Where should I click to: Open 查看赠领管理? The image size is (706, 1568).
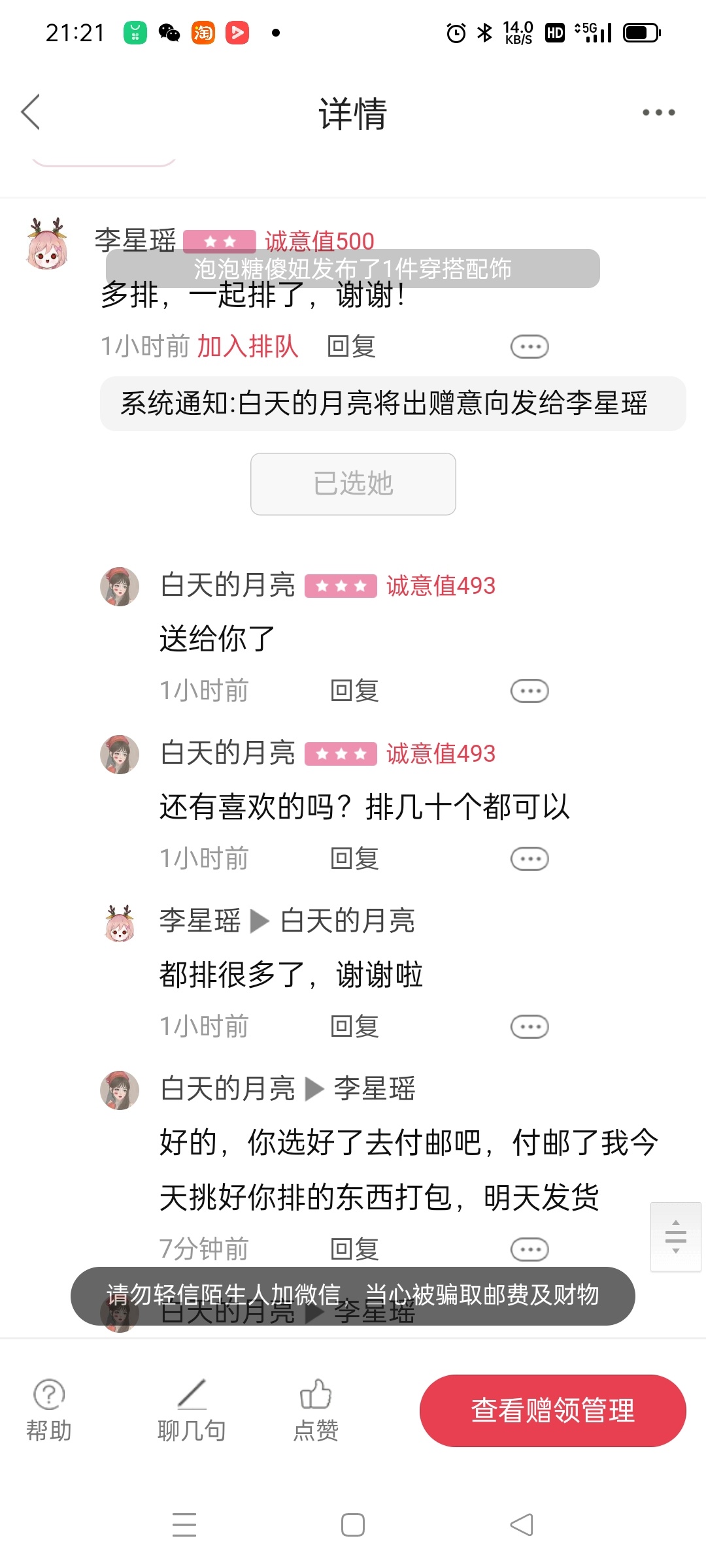tap(552, 1411)
